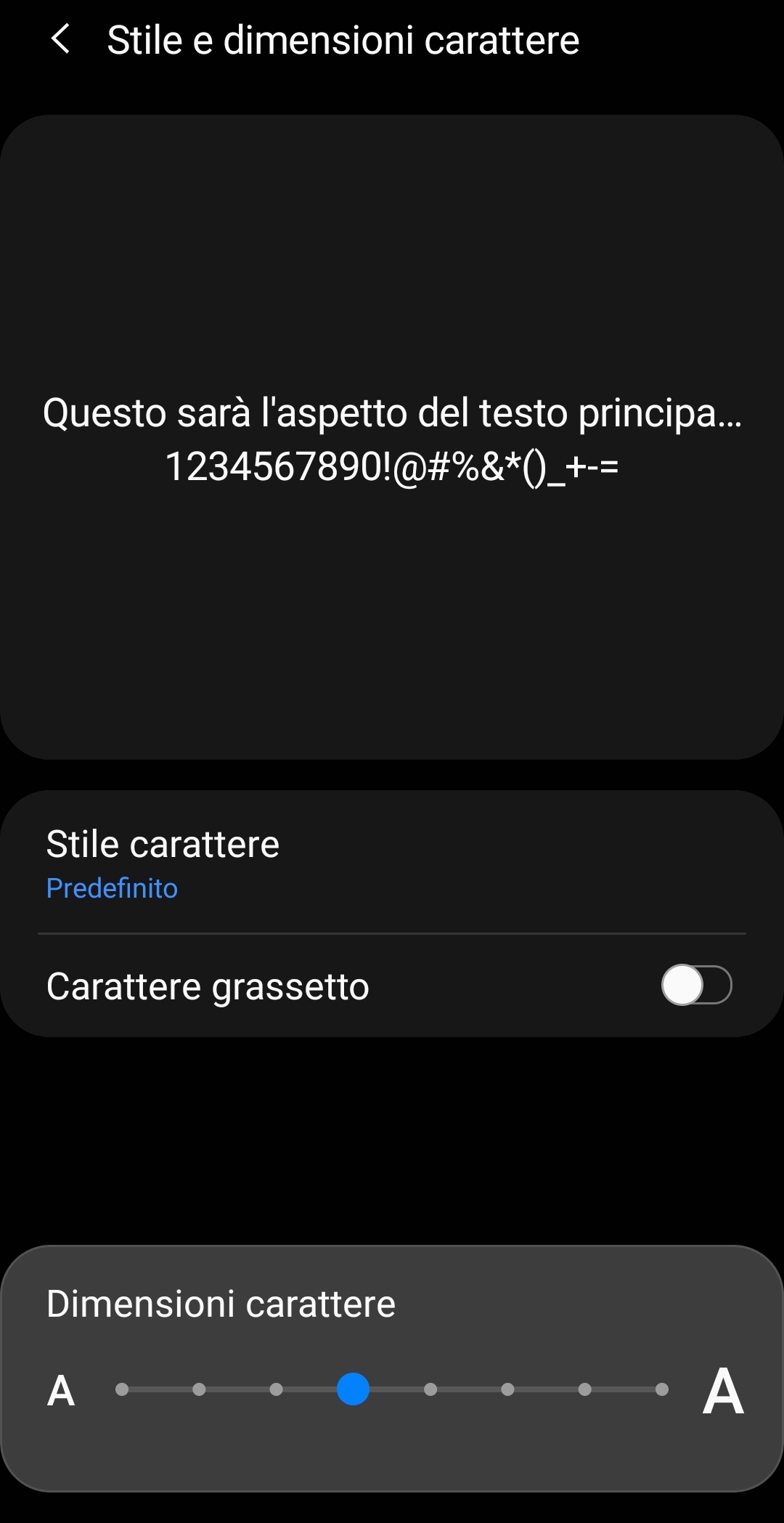Select the fifth font size step on slider

[x=430, y=1389]
